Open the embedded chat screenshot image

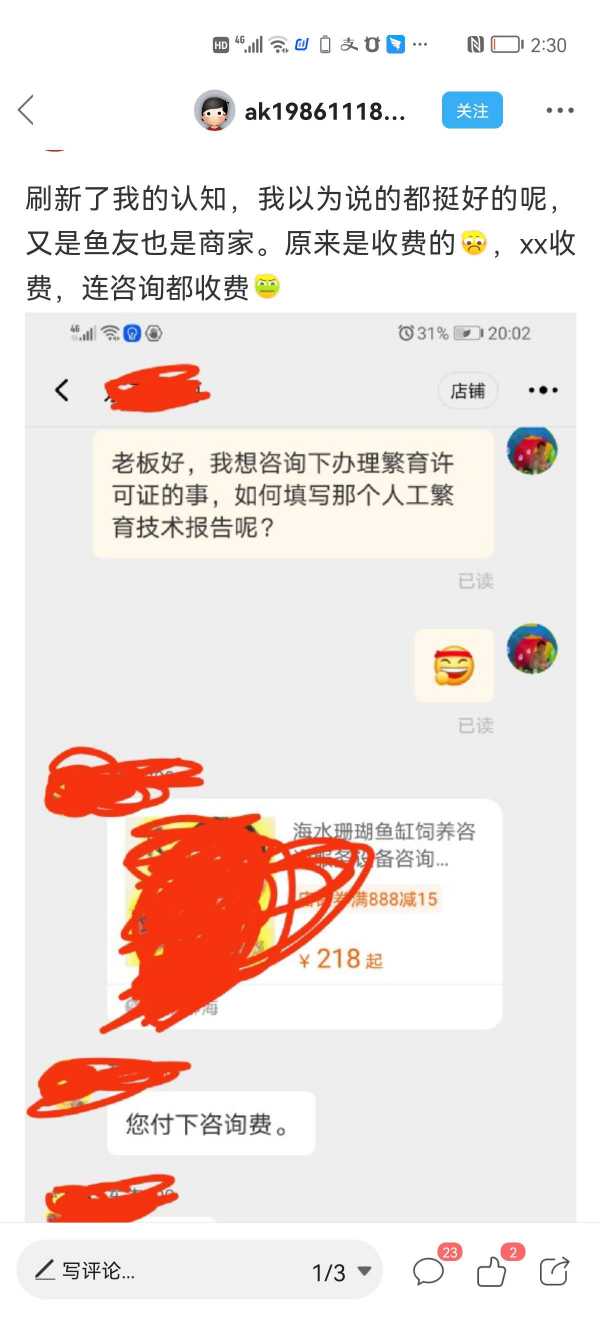point(300,760)
